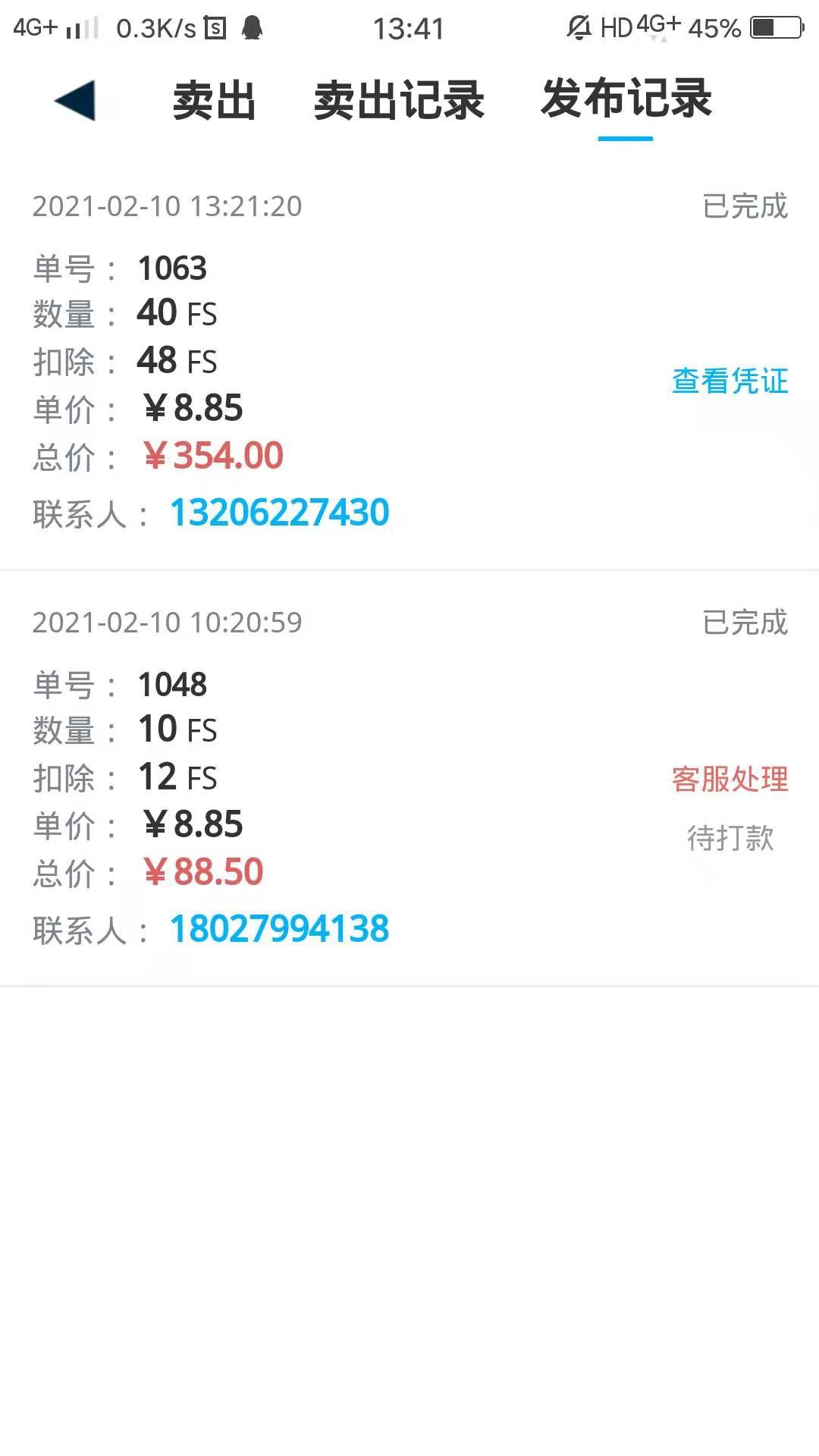
Task: Click the clock showing 13:41
Action: 409,27
